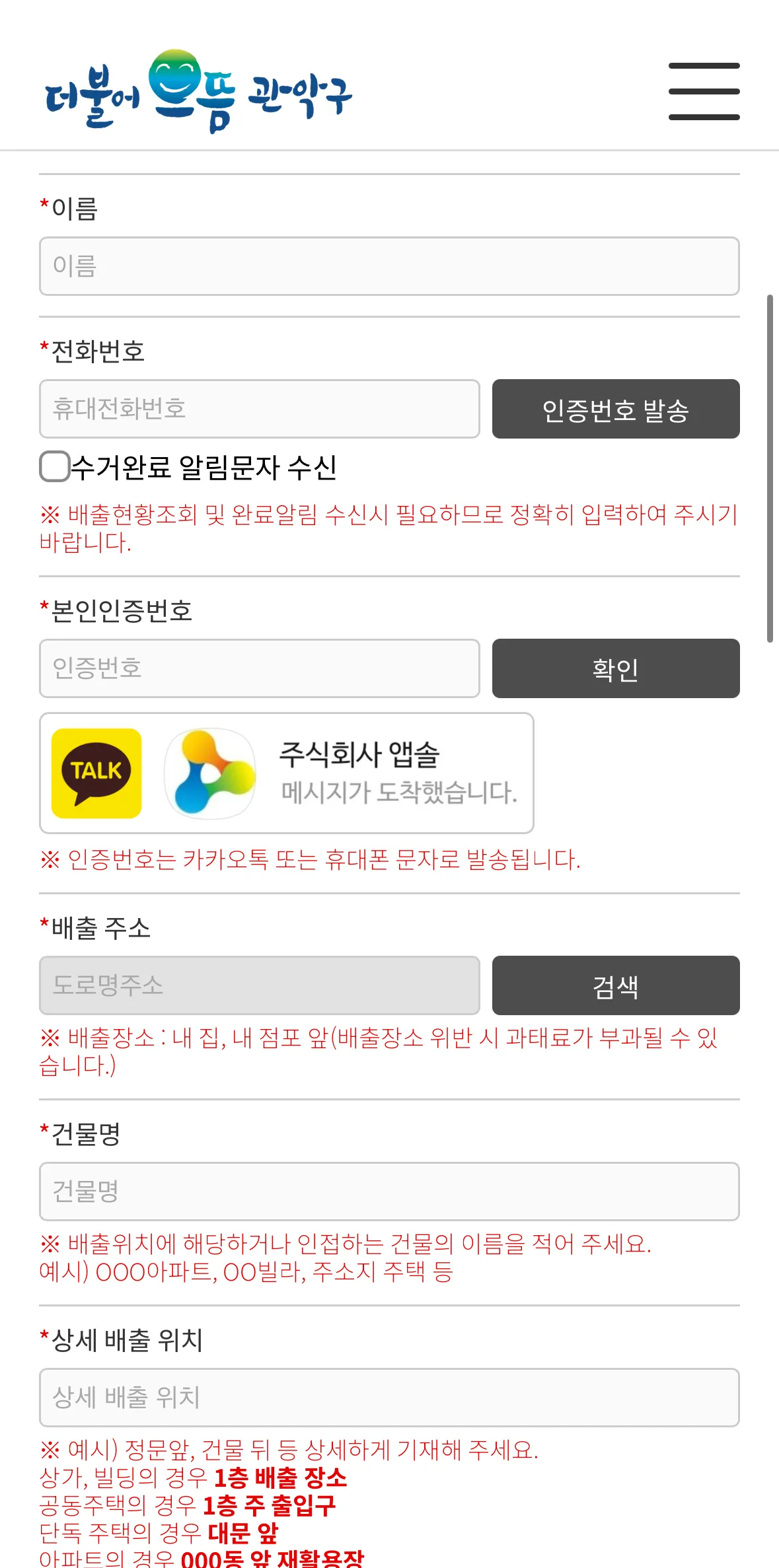
Task: Click the 주식회사 앱솔 app icon
Action: click(210, 771)
